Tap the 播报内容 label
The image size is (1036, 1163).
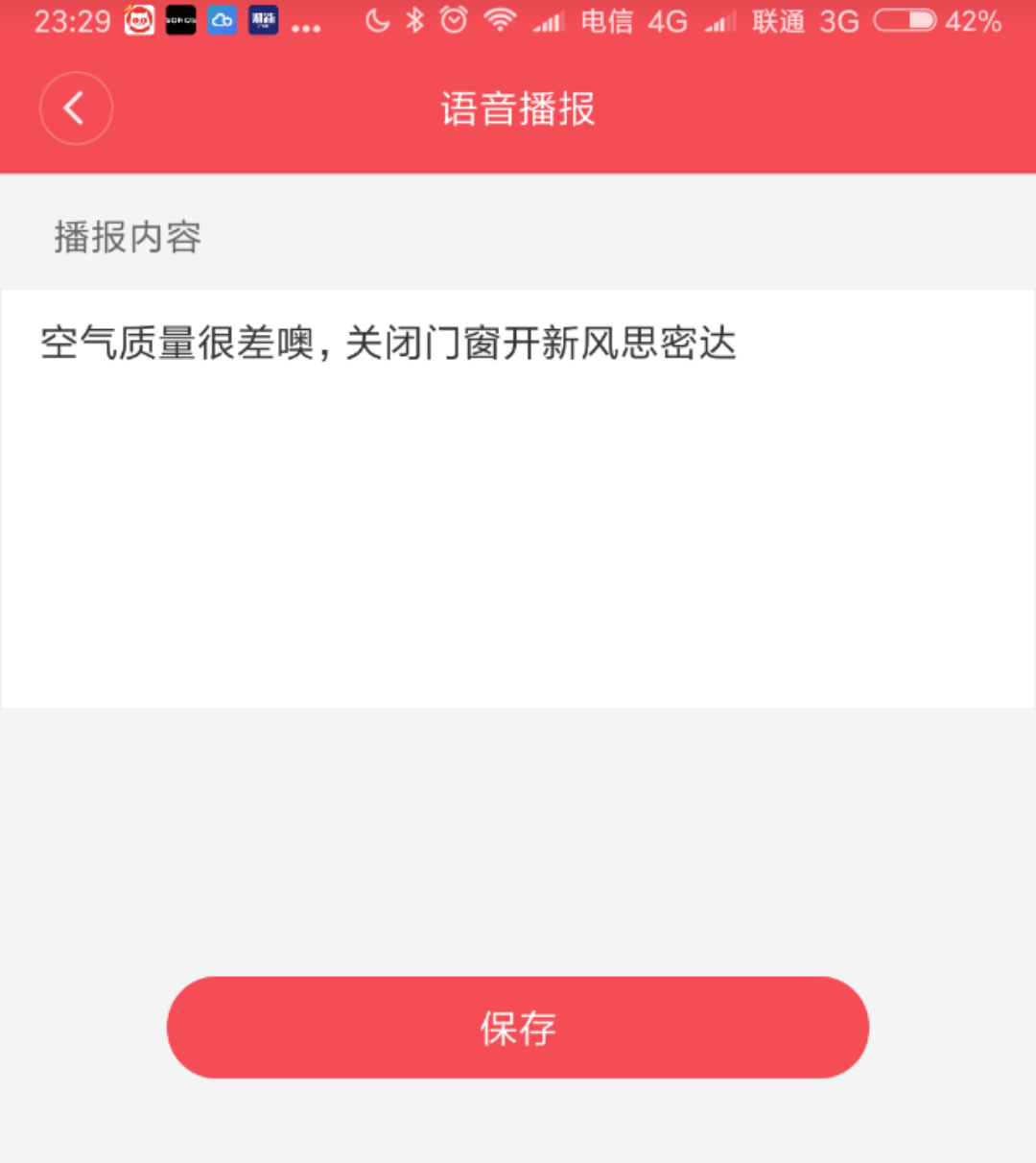126,237
